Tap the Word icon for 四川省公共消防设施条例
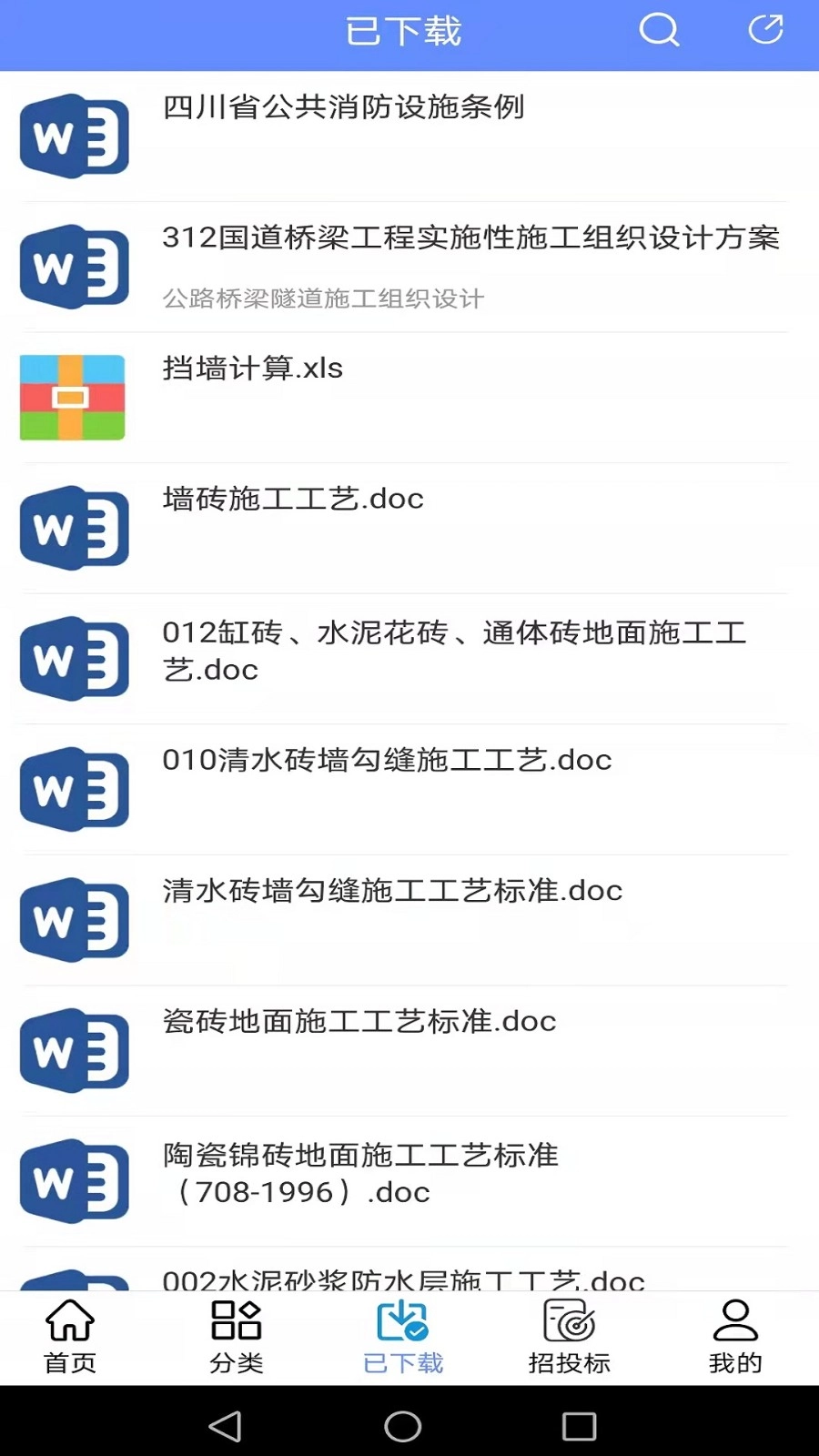This screenshot has height=1456, width=819. tap(75, 136)
